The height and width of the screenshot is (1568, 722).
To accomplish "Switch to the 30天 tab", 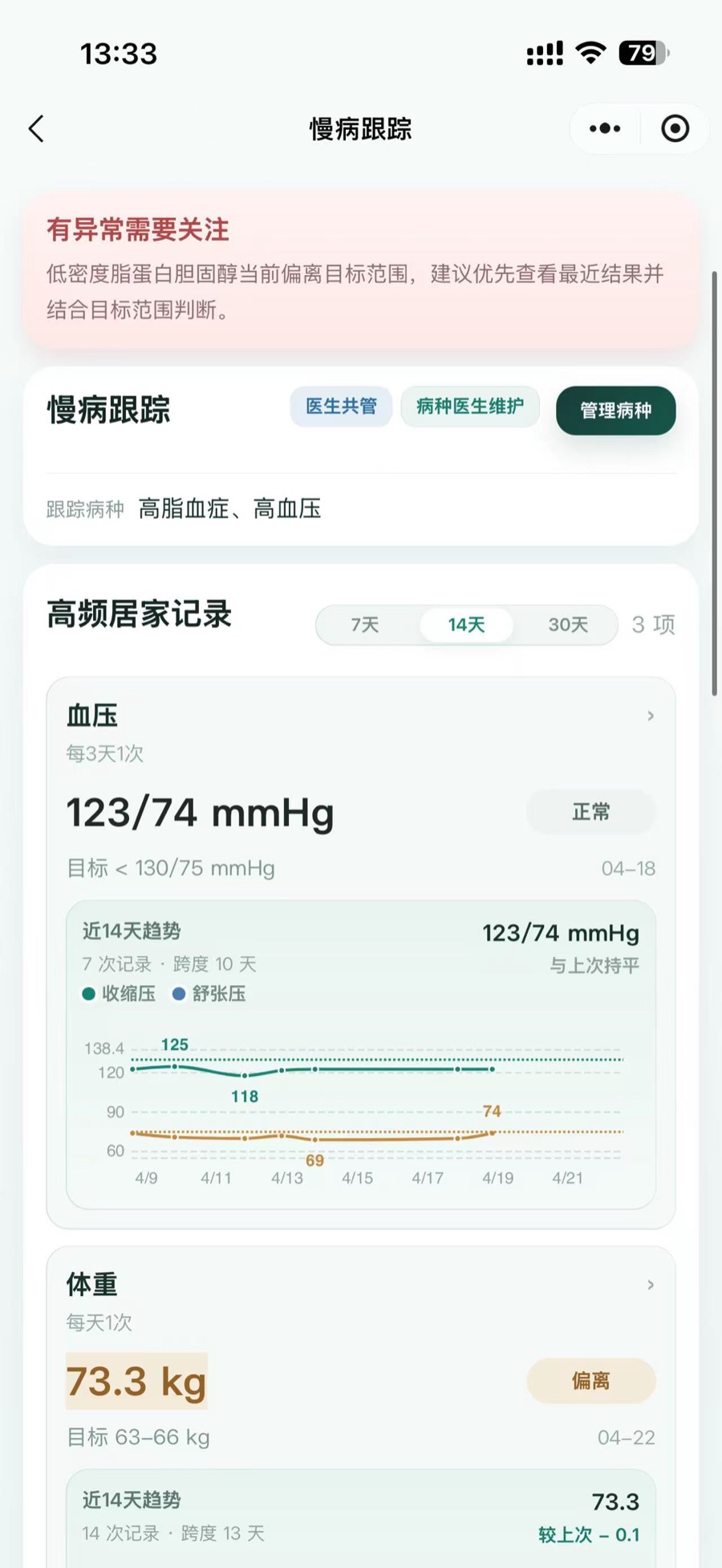I will 569,625.
